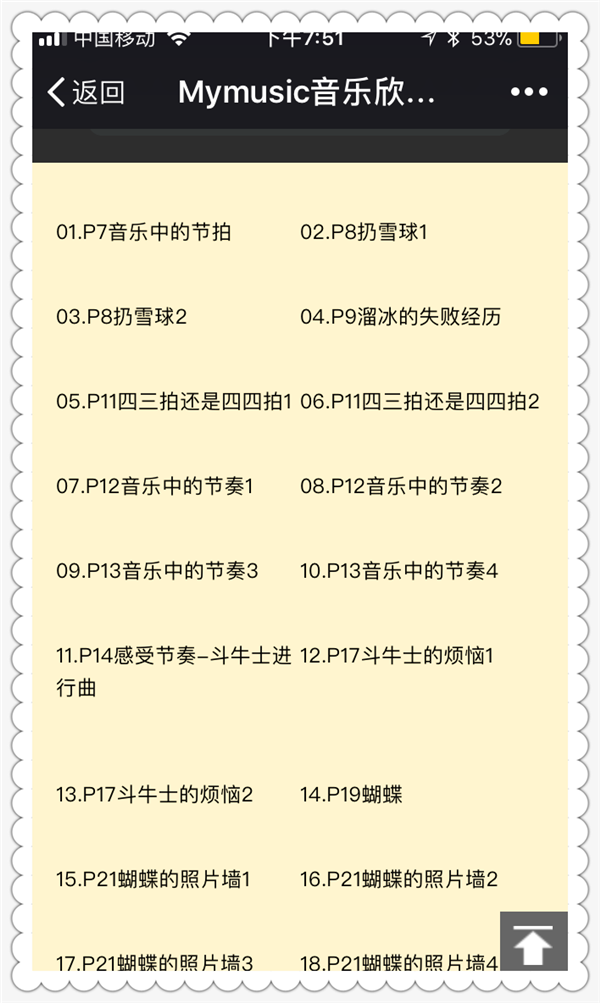The height and width of the screenshot is (1003, 600).
Task: Tap the 返回 back button
Action: pyautogui.click(x=86, y=92)
